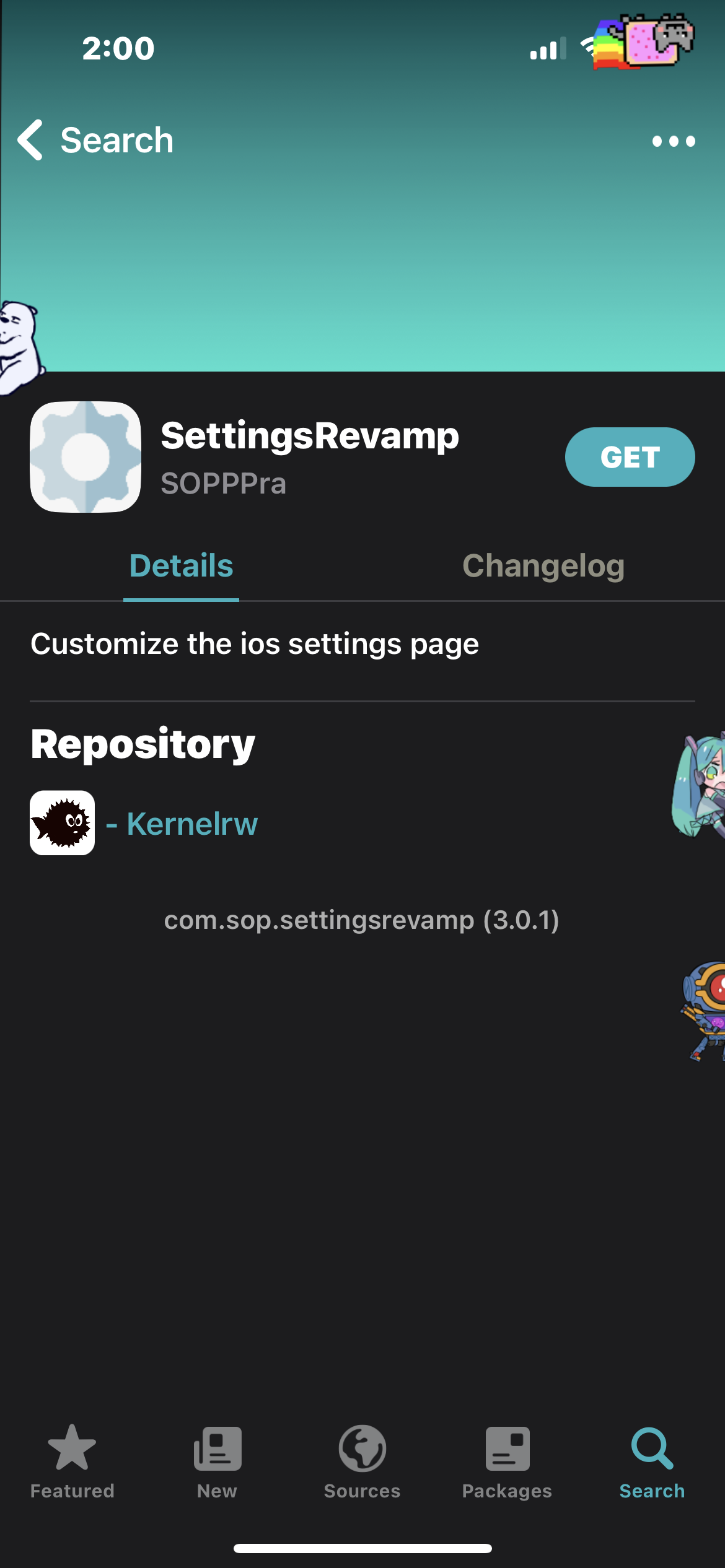Select the Search tab in bottom bar
The width and height of the screenshot is (725, 1568).
click(x=652, y=1461)
